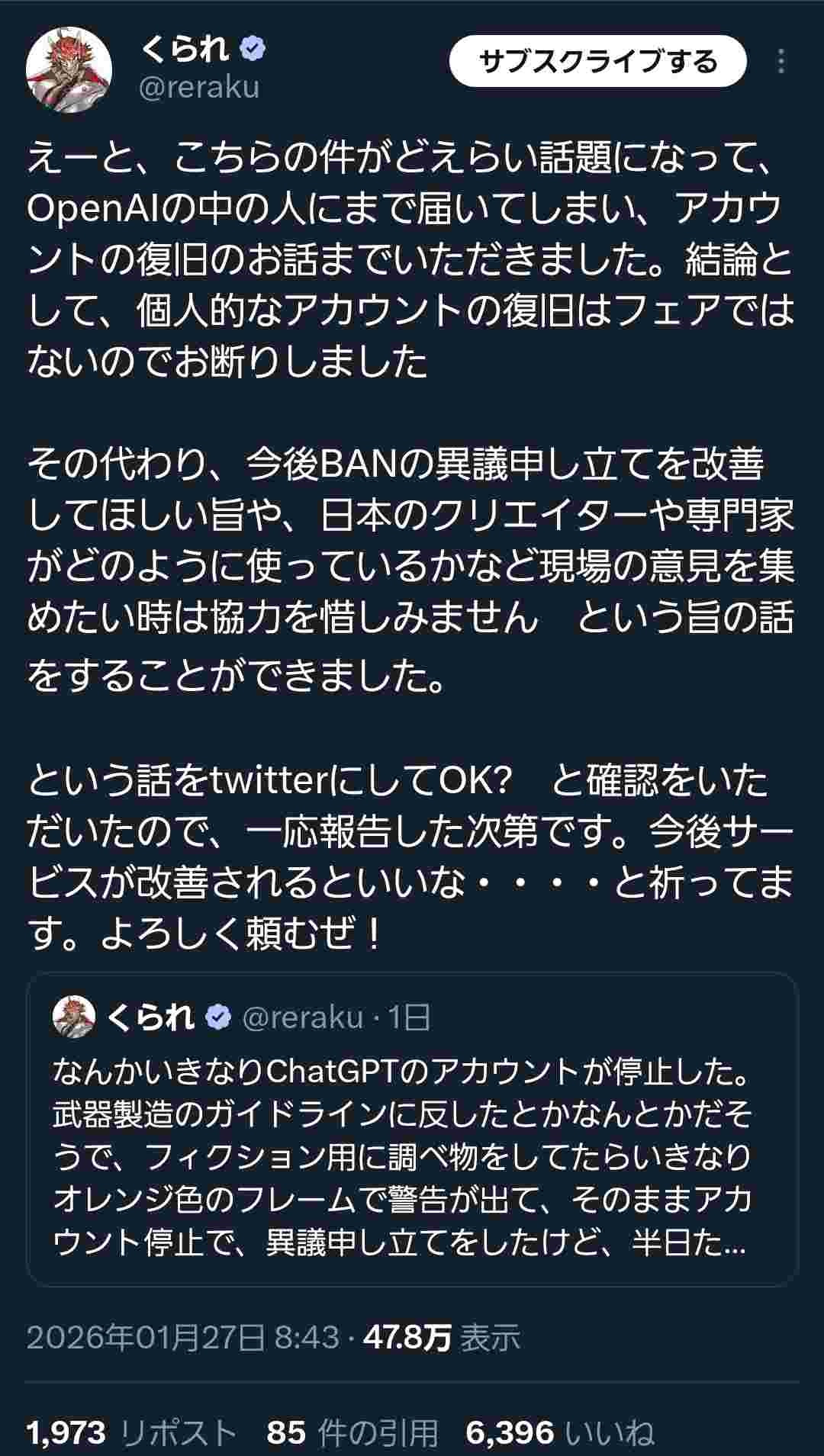View the 6,396 いいね list

559,1432
